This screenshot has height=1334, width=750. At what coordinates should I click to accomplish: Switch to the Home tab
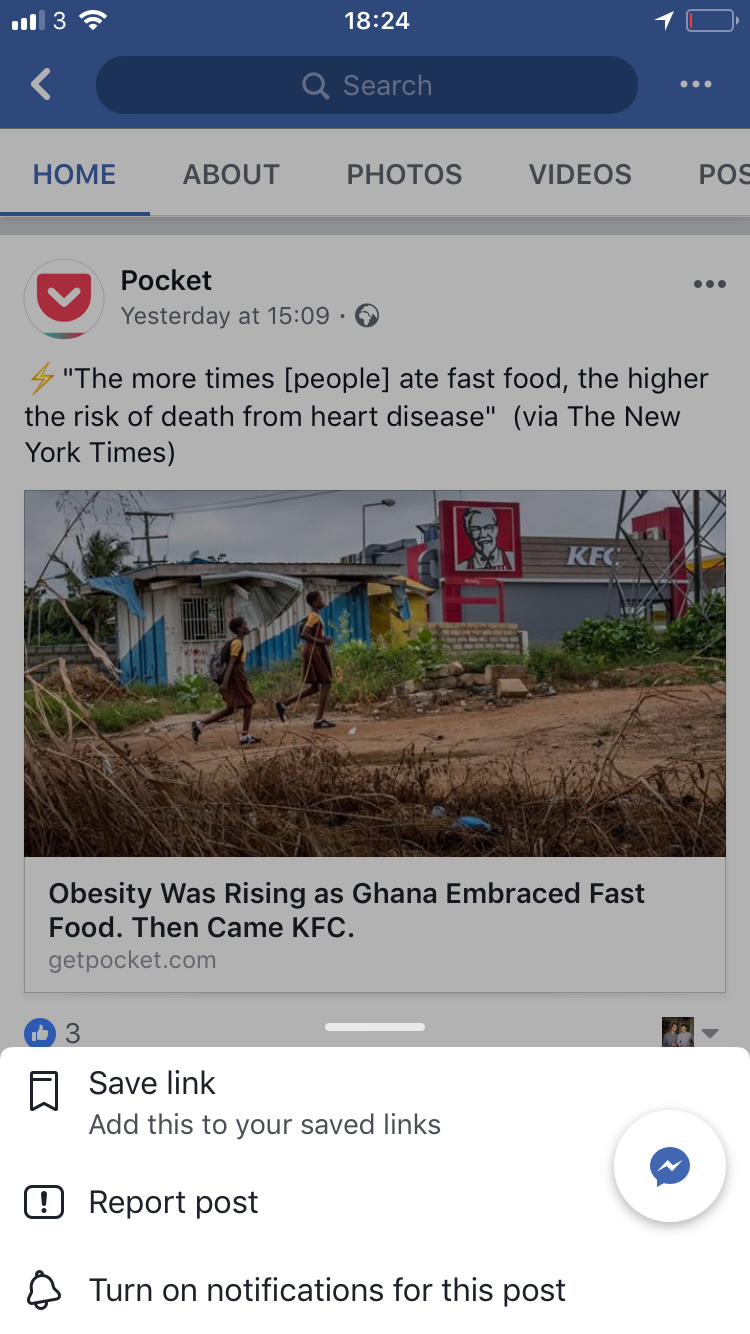pos(74,174)
